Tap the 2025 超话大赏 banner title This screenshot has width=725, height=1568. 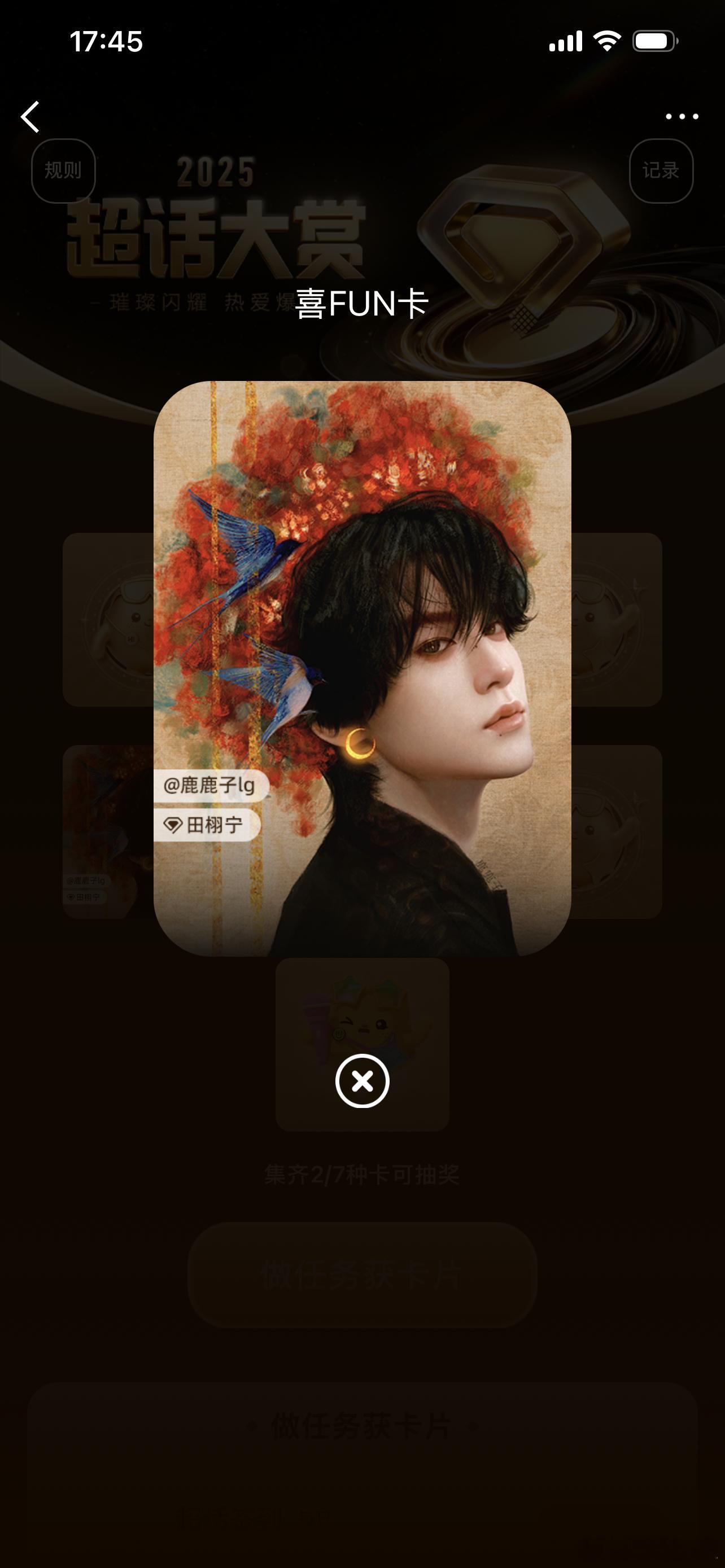coord(216,238)
